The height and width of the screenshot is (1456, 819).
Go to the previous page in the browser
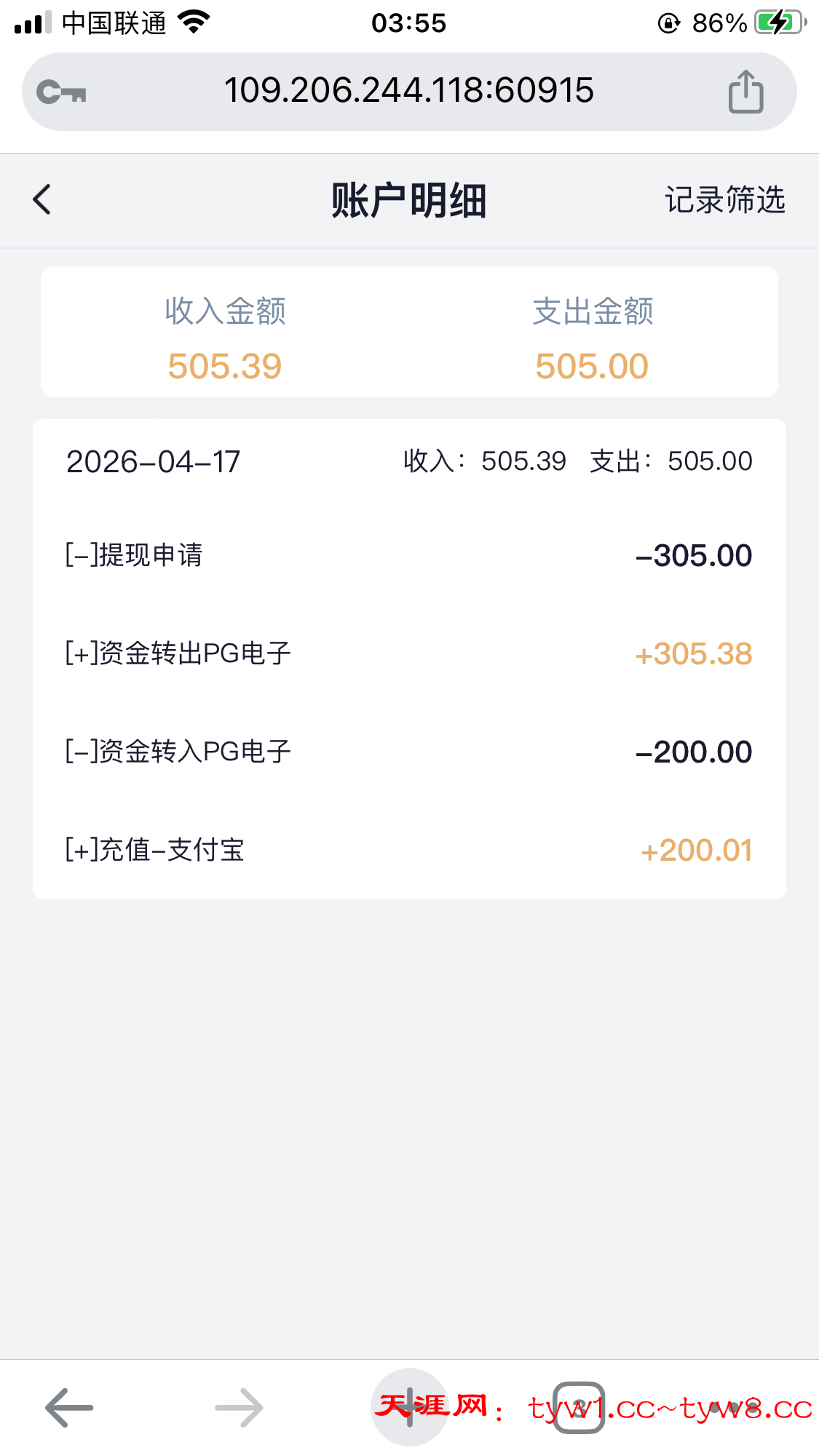coord(69,1408)
